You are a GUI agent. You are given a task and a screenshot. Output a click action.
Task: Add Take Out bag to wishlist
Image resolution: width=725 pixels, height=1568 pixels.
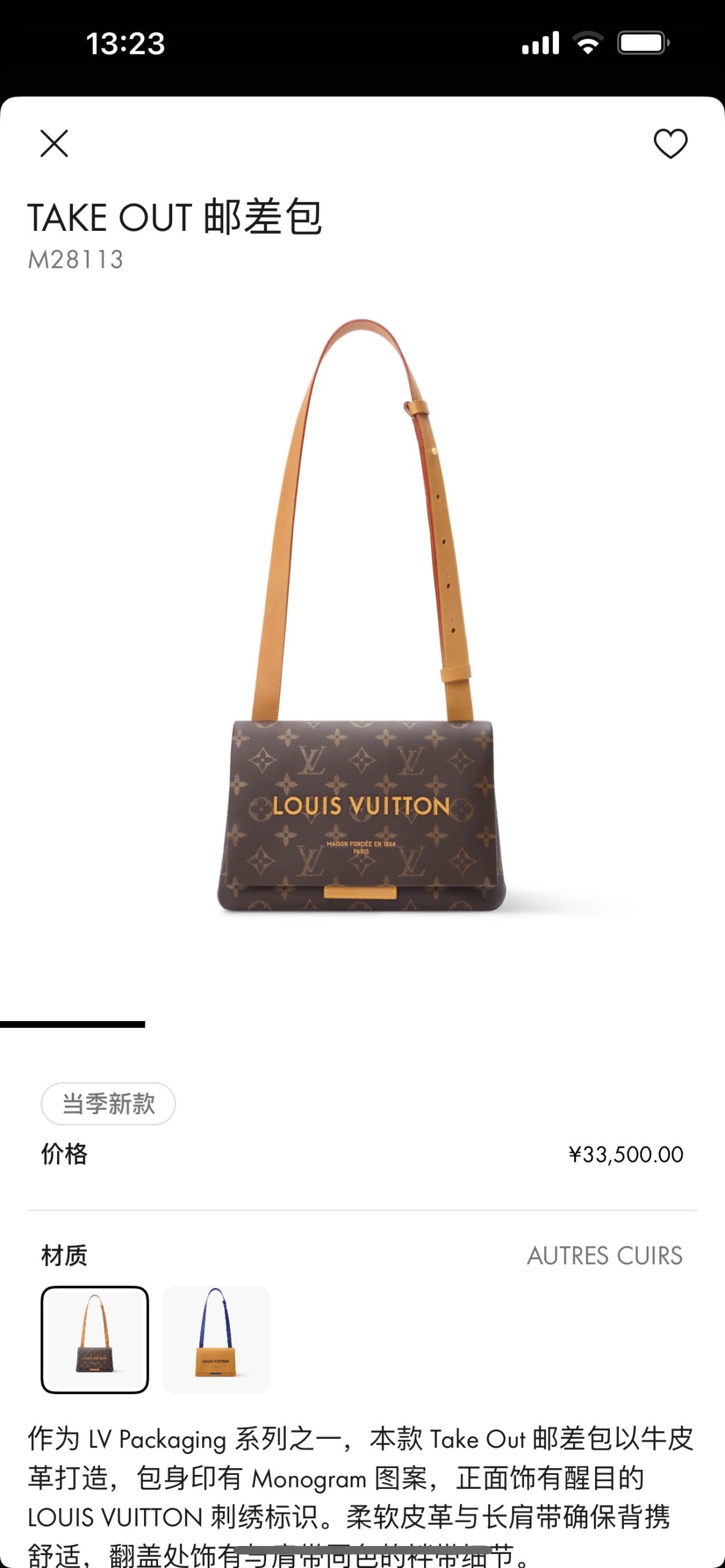[x=670, y=144]
